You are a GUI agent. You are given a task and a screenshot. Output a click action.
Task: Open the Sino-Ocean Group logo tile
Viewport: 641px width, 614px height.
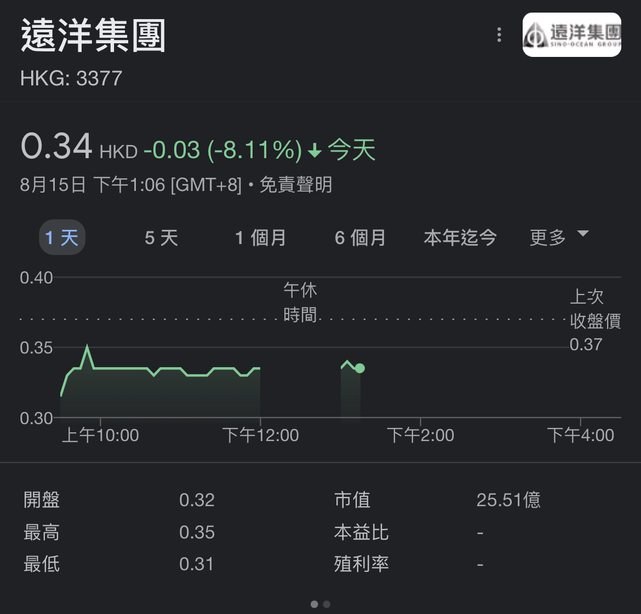[x=571, y=35]
